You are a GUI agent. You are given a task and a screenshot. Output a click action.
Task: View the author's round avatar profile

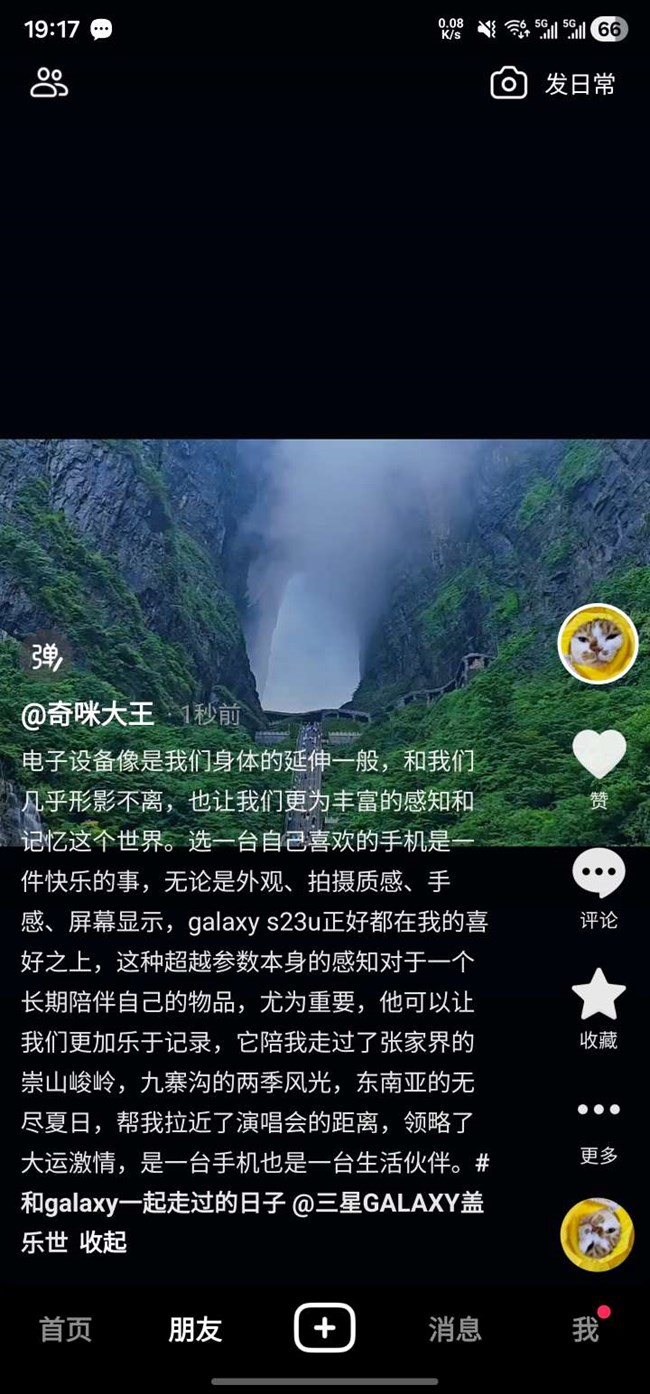pyautogui.click(x=597, y=644)
